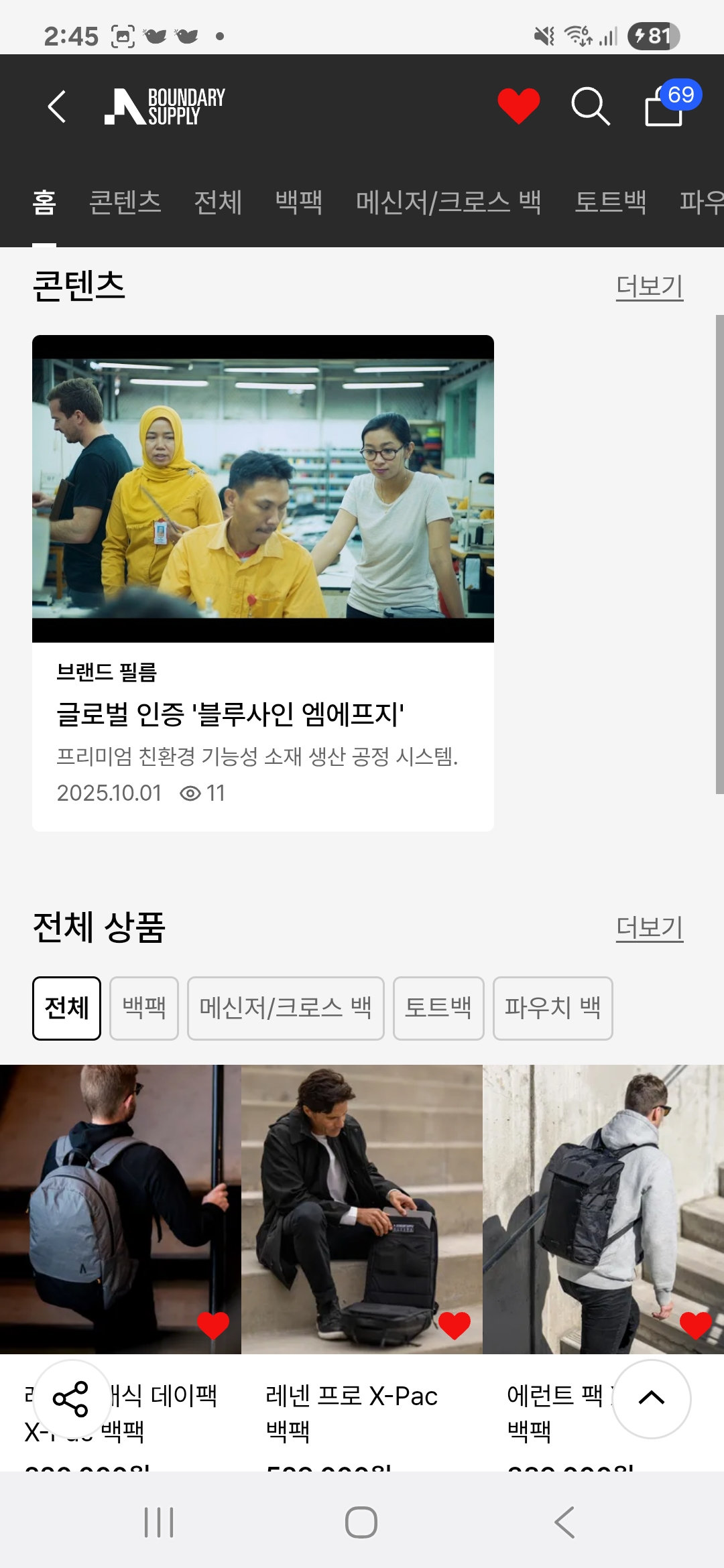This screenshot has width=724, height=1568.
Task: Tap 더보기 next to 전체 상품
Action: (x=650, y=928)
